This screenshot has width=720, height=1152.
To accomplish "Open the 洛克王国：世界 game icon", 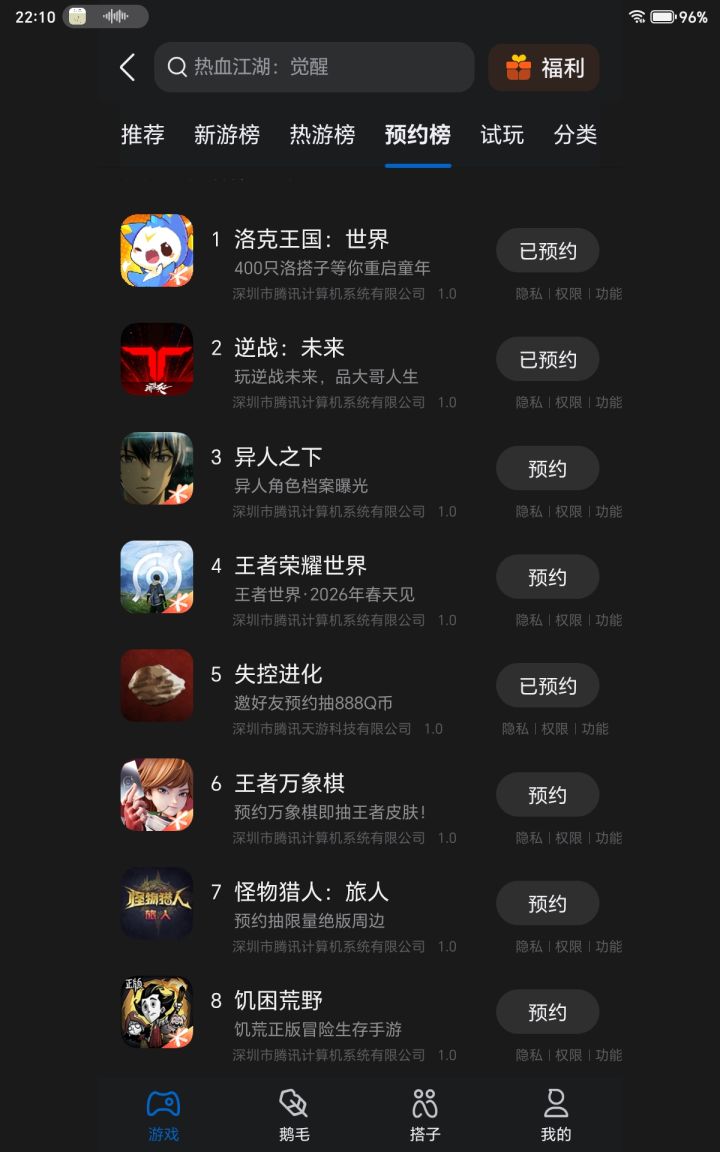I will (x=156, y=250).
